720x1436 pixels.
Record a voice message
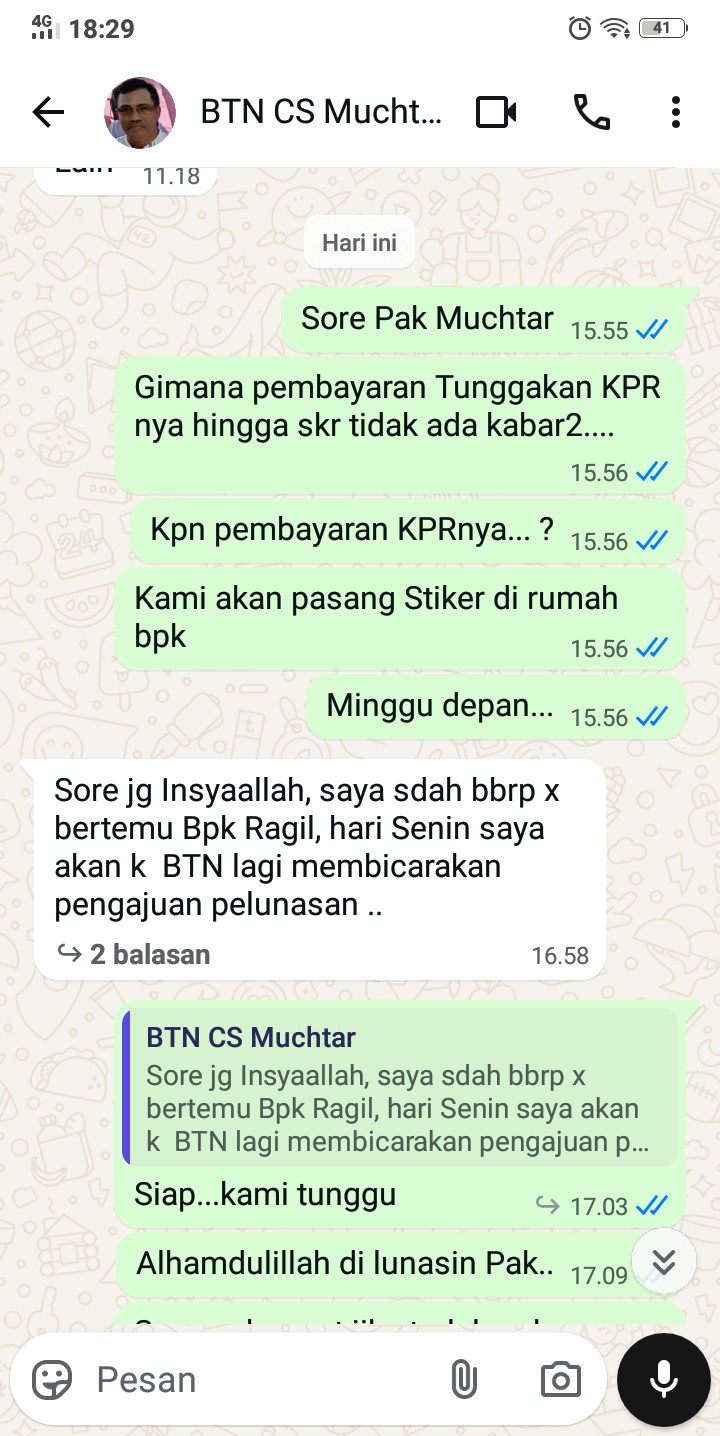(x=664, y=1380)
